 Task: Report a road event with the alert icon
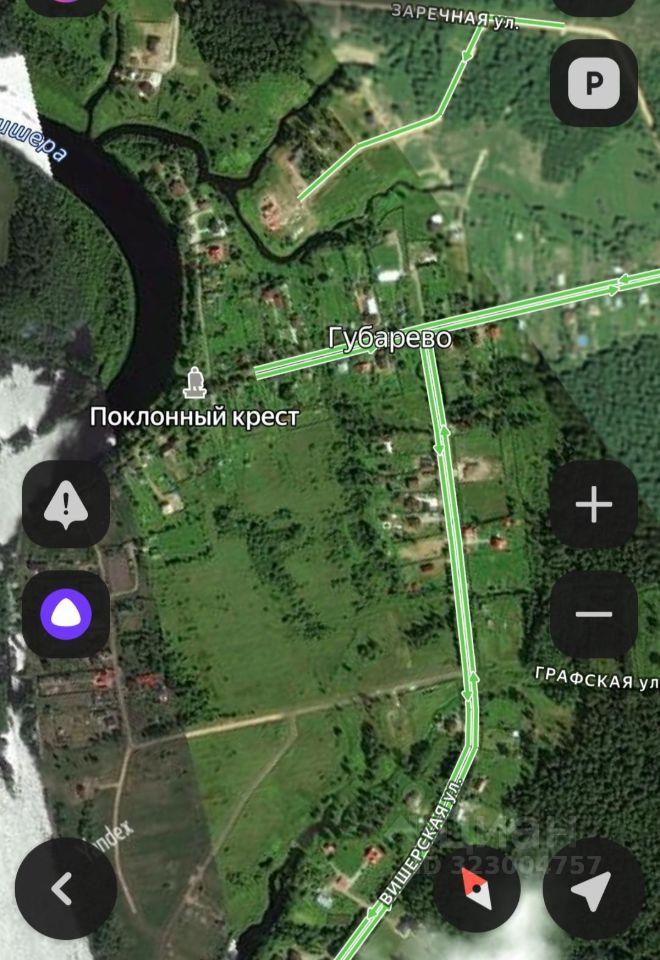pyautogui.click(x=66, y=505)
